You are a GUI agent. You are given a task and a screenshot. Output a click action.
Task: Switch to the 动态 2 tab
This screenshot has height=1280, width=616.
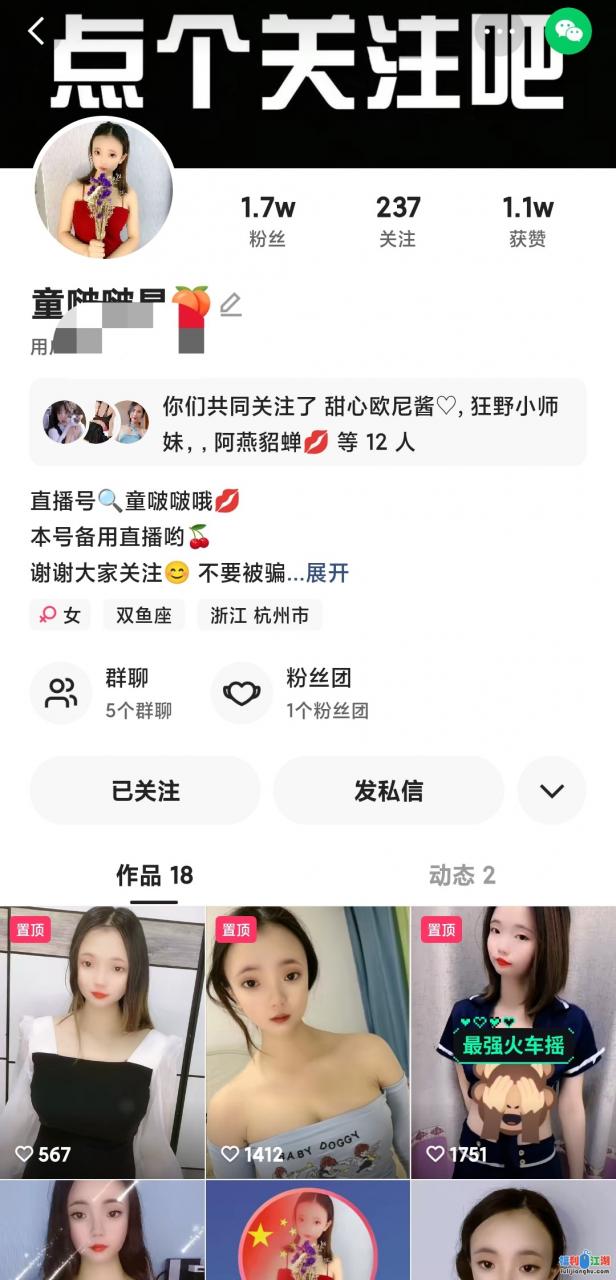[461, 876]
